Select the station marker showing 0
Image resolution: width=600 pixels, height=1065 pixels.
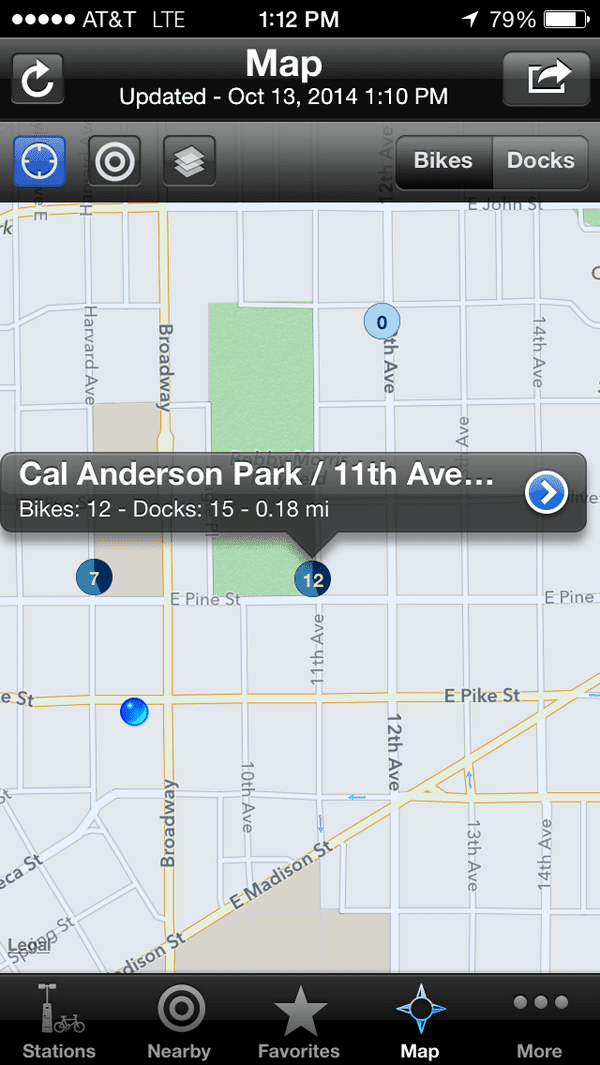click(382, 321)
